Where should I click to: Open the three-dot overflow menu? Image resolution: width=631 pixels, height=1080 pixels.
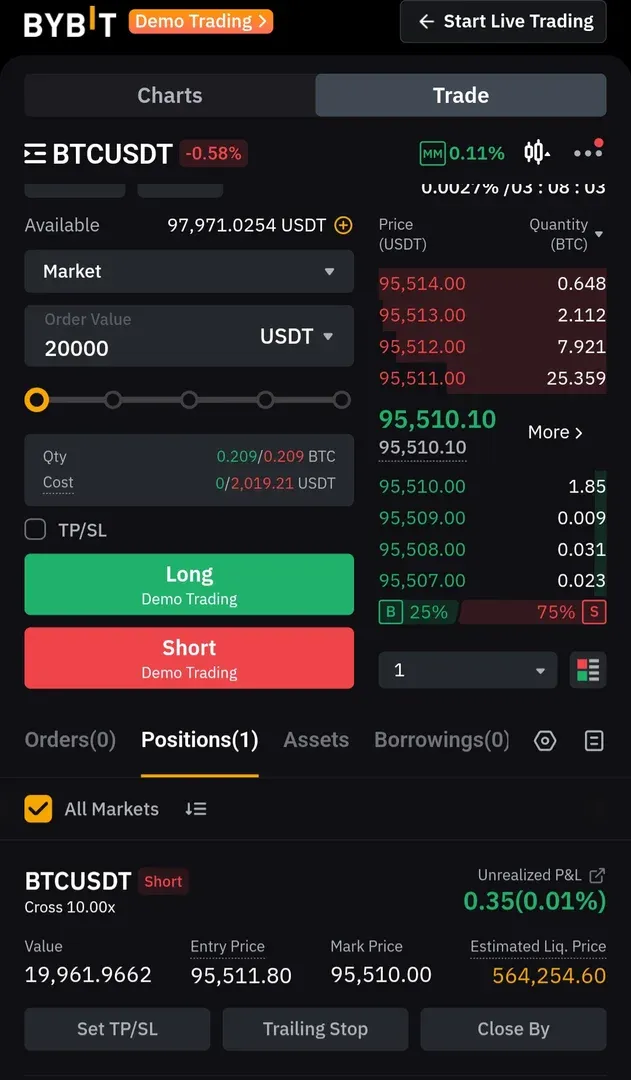tap(588, 152)
